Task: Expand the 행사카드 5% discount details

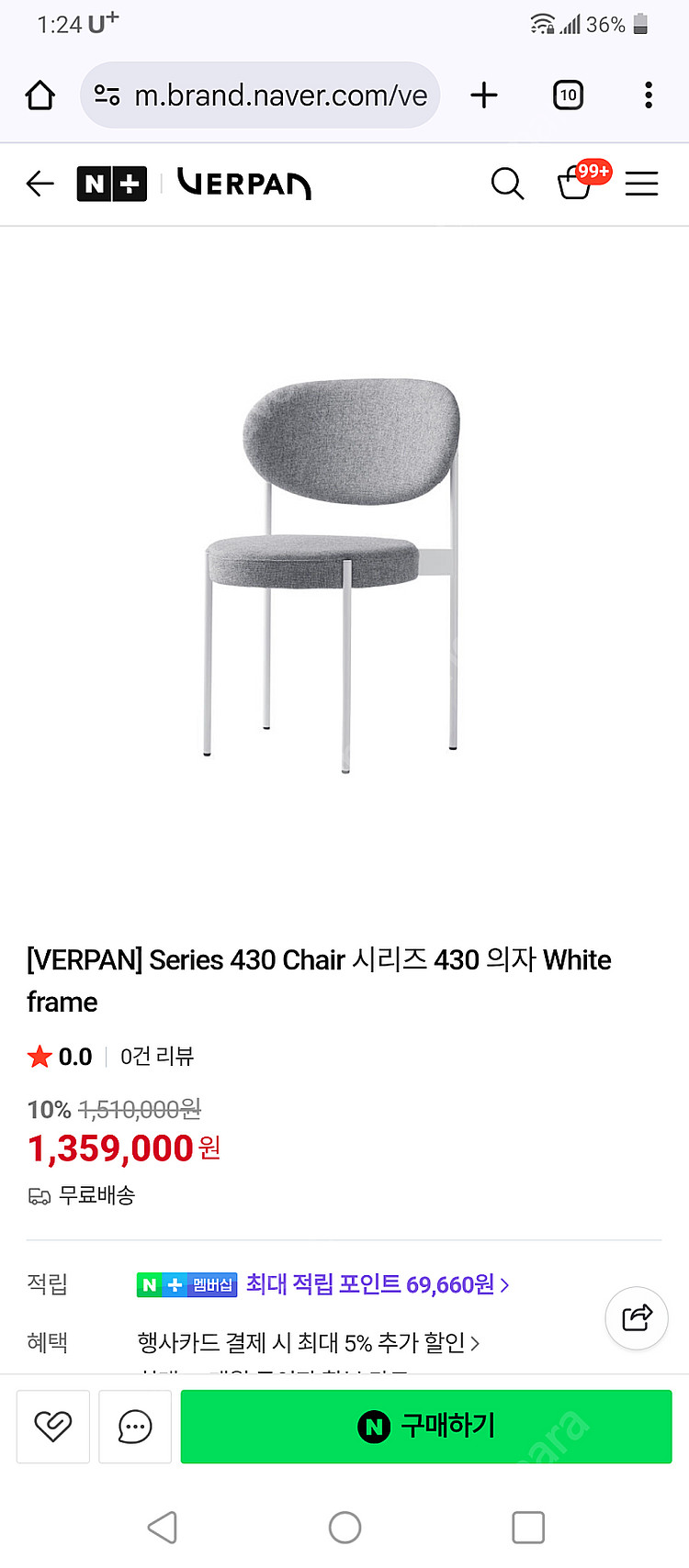Action: click(x=303, y=1342)
